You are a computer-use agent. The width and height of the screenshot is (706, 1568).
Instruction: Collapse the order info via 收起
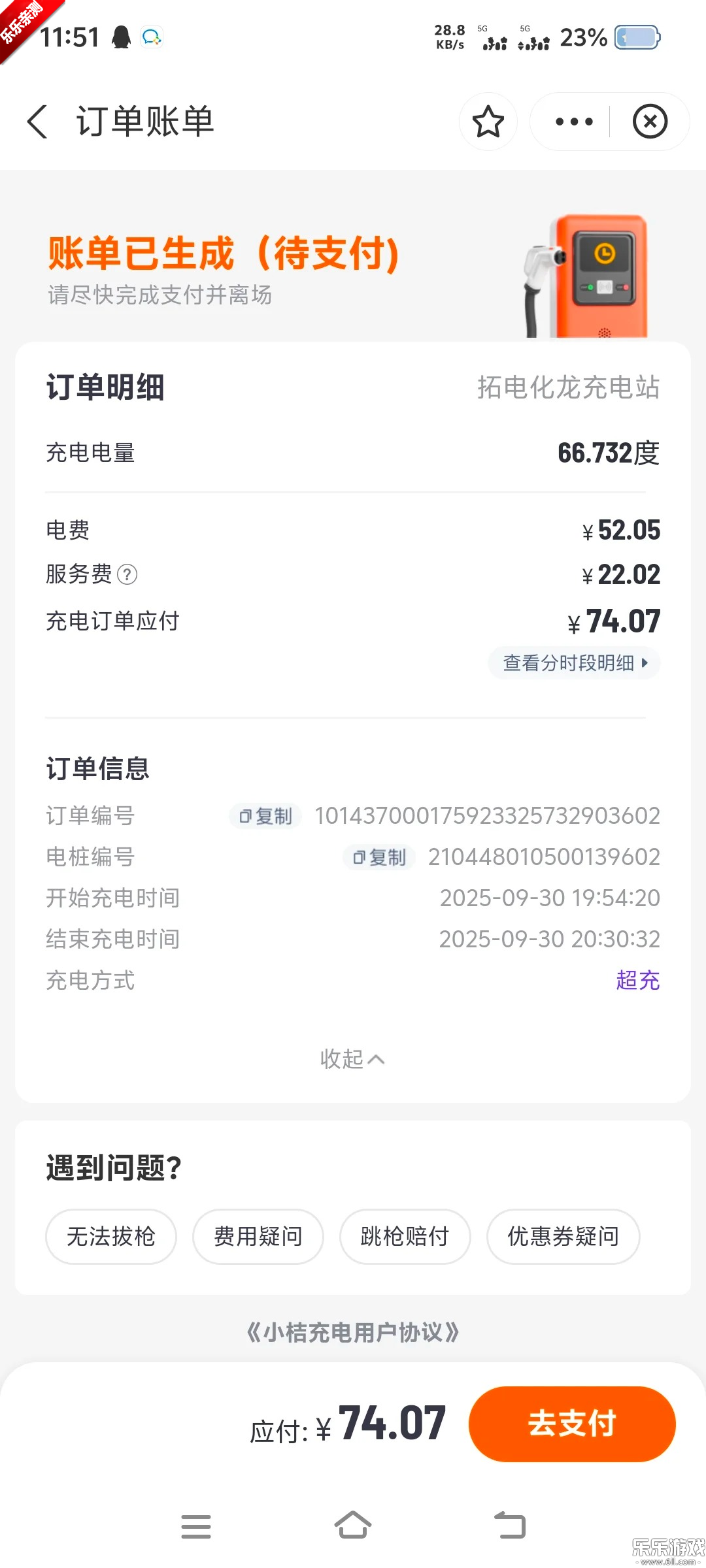[352, 1058]
